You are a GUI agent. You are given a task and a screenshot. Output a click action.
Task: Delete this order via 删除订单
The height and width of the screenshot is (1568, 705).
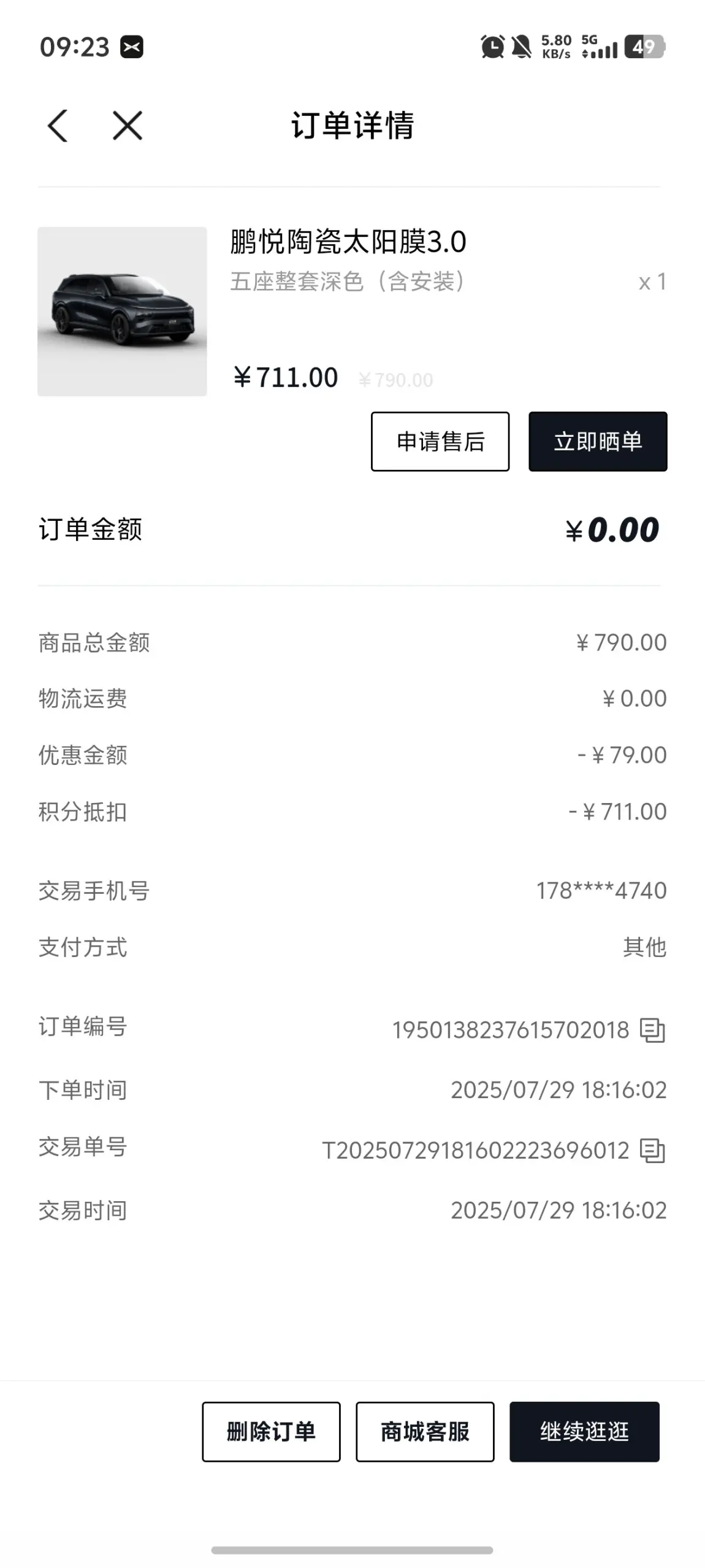click(x=271, y=1432)
